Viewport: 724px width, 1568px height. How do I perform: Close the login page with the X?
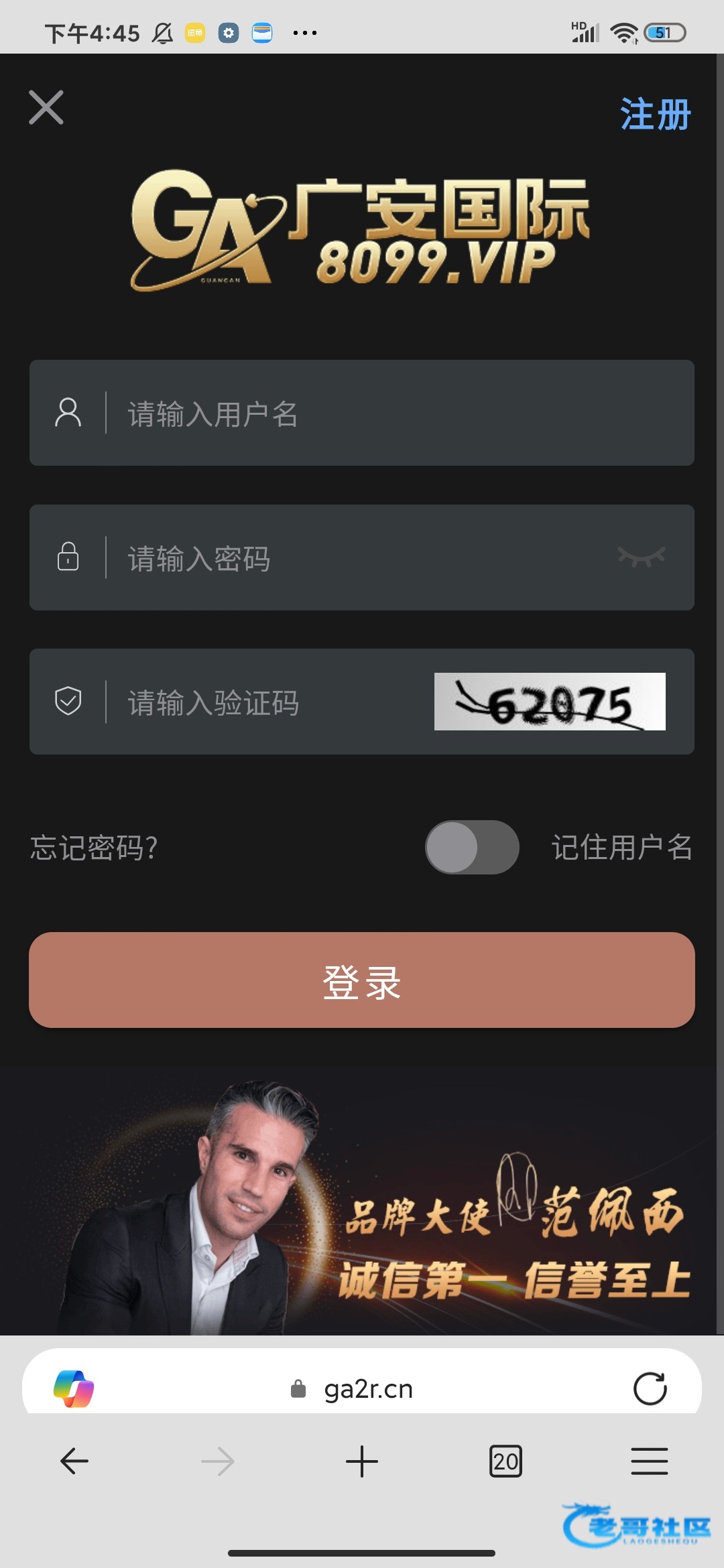click(46, 108)
